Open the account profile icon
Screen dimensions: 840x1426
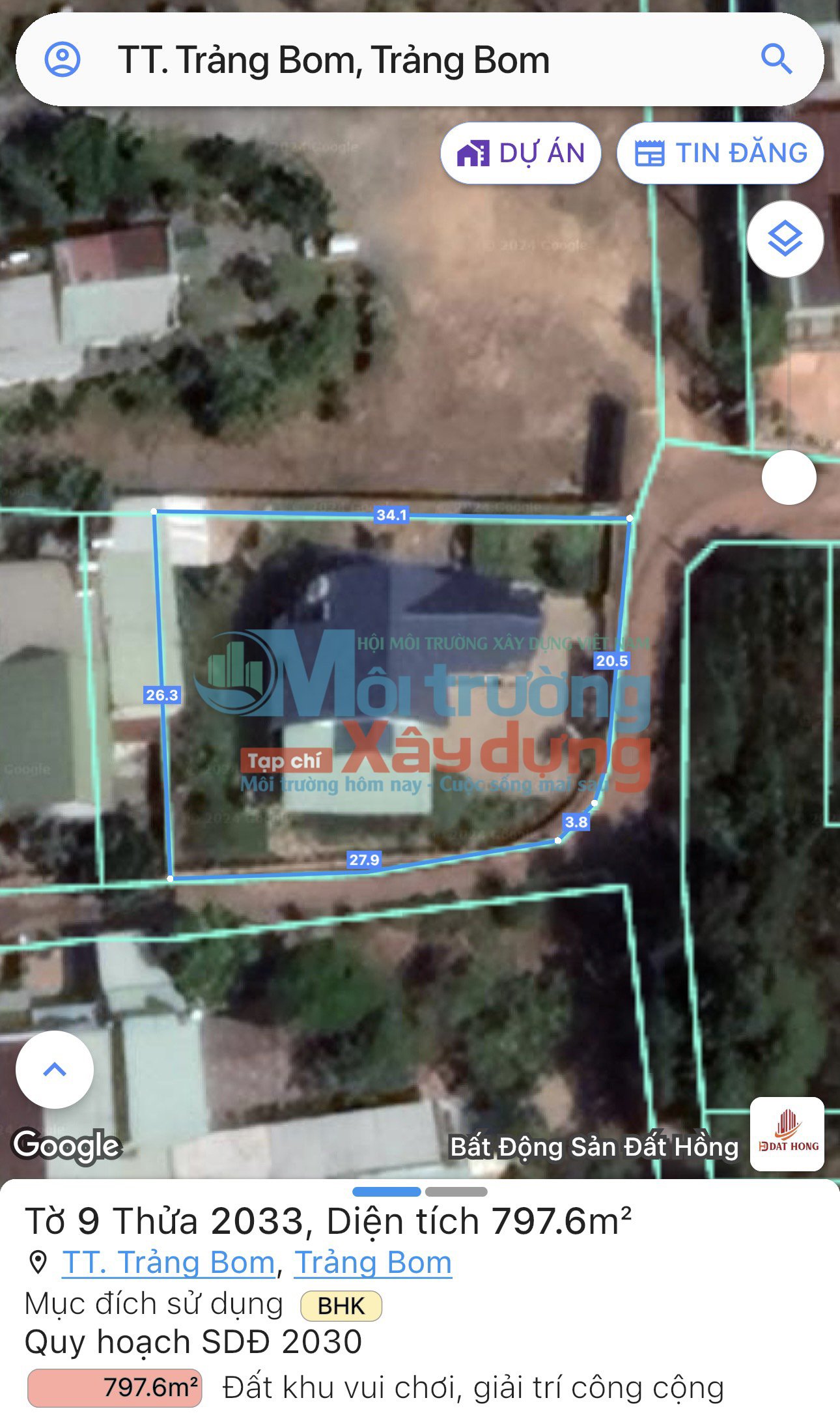coord(63,59)
